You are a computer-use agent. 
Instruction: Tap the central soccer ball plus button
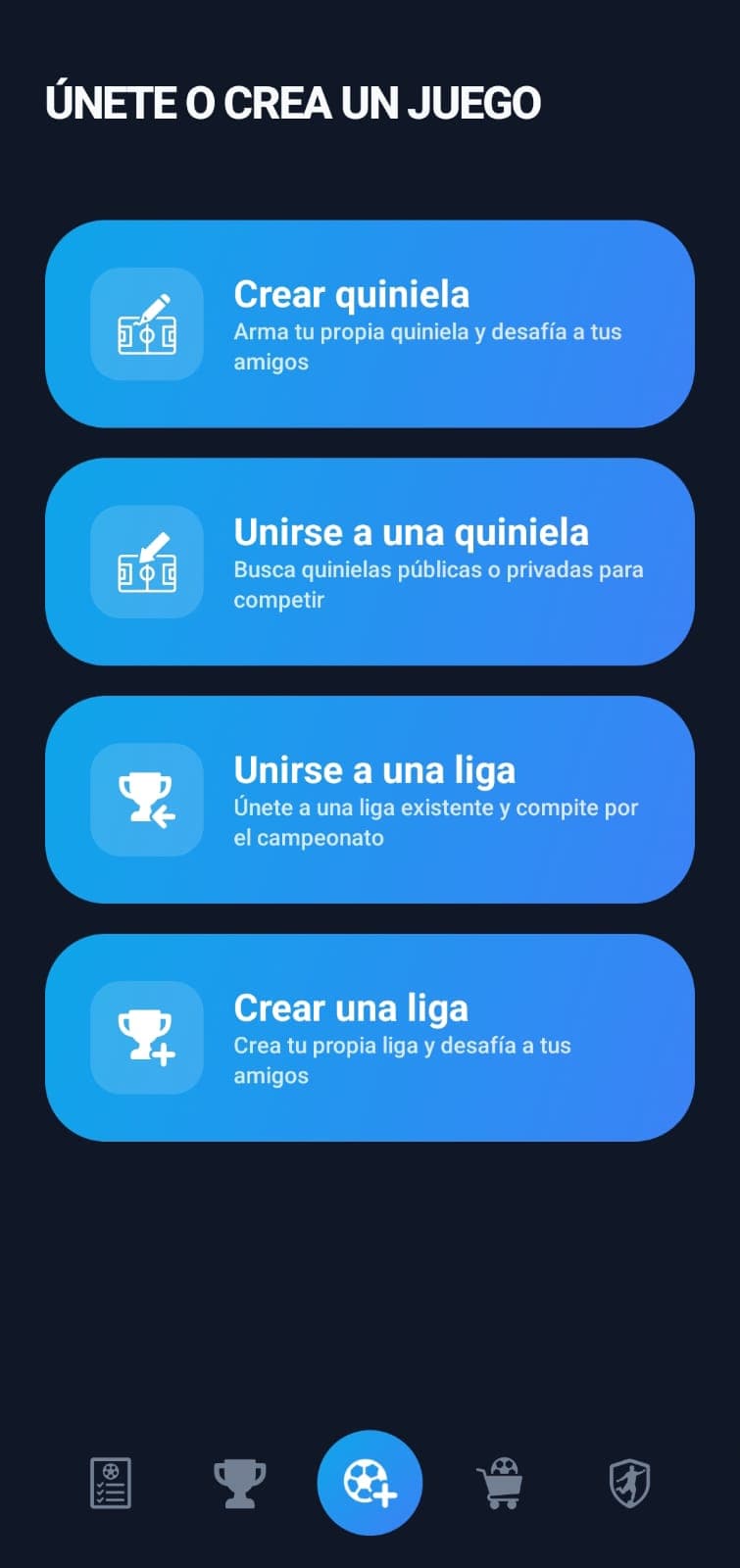(370, 1482)
